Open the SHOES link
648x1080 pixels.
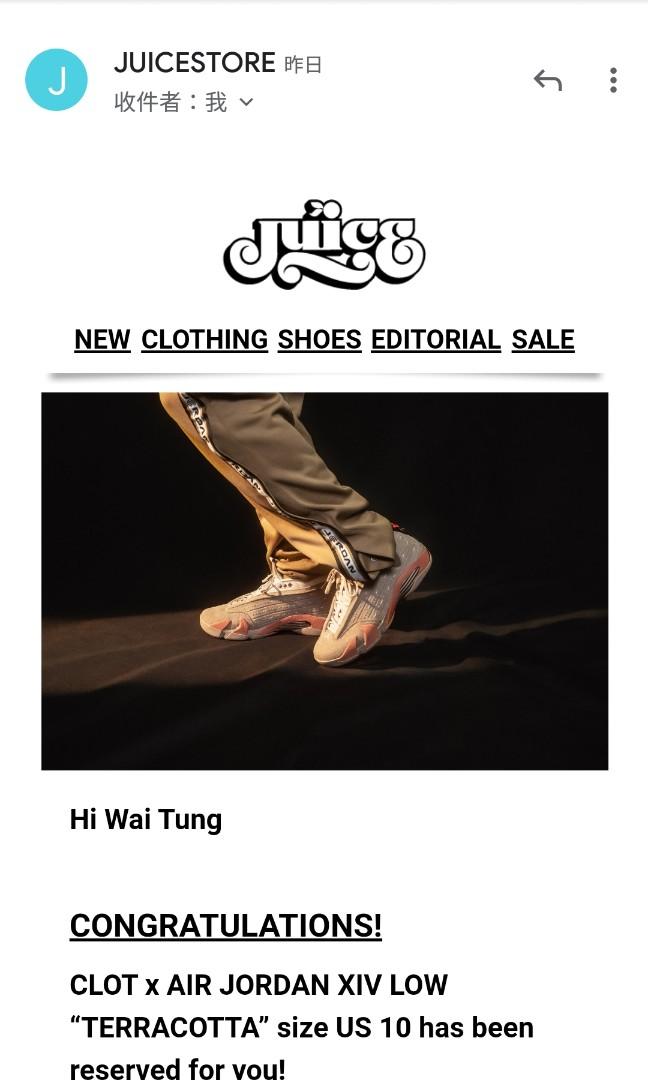pyautogui.click(x=319, y=340)
